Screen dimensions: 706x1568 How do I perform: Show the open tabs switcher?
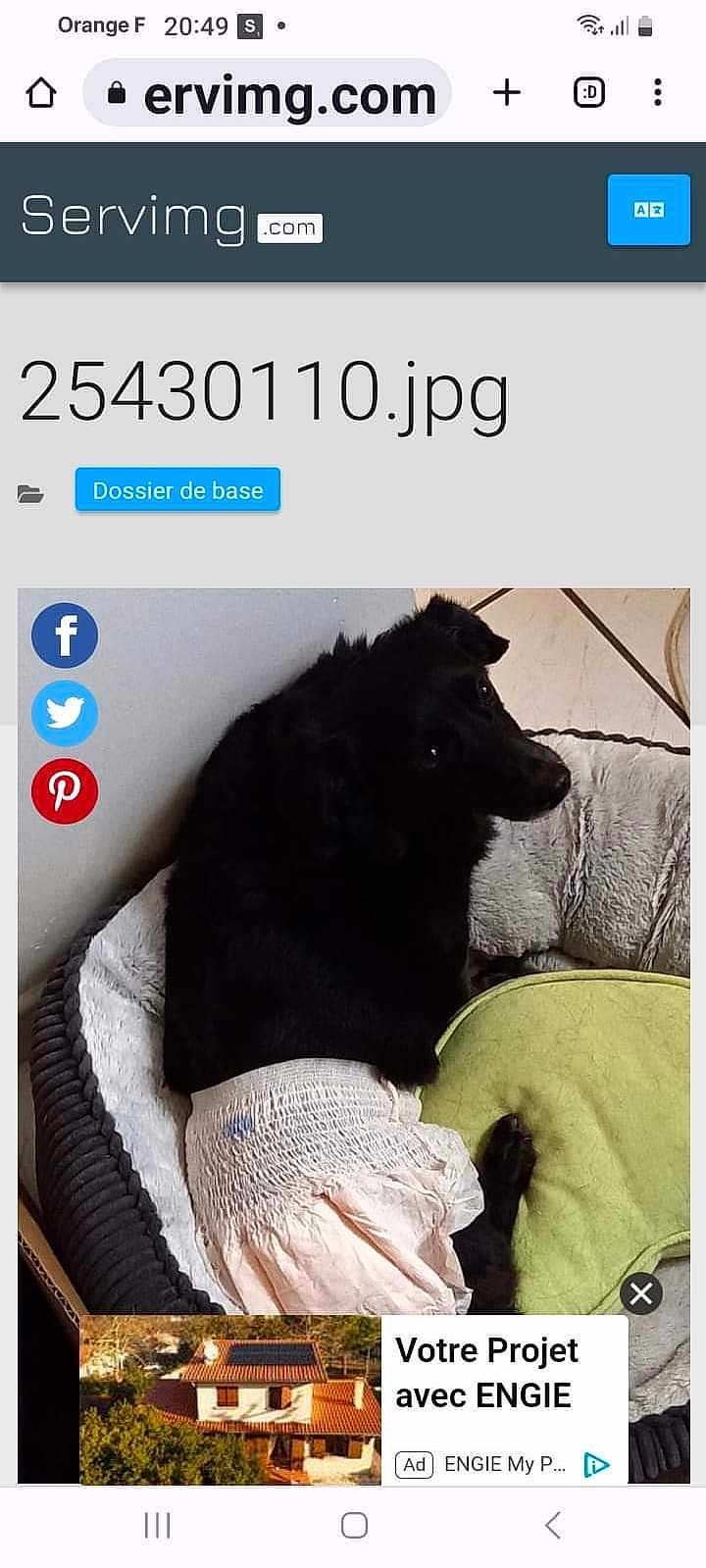(x=588, y=93)
